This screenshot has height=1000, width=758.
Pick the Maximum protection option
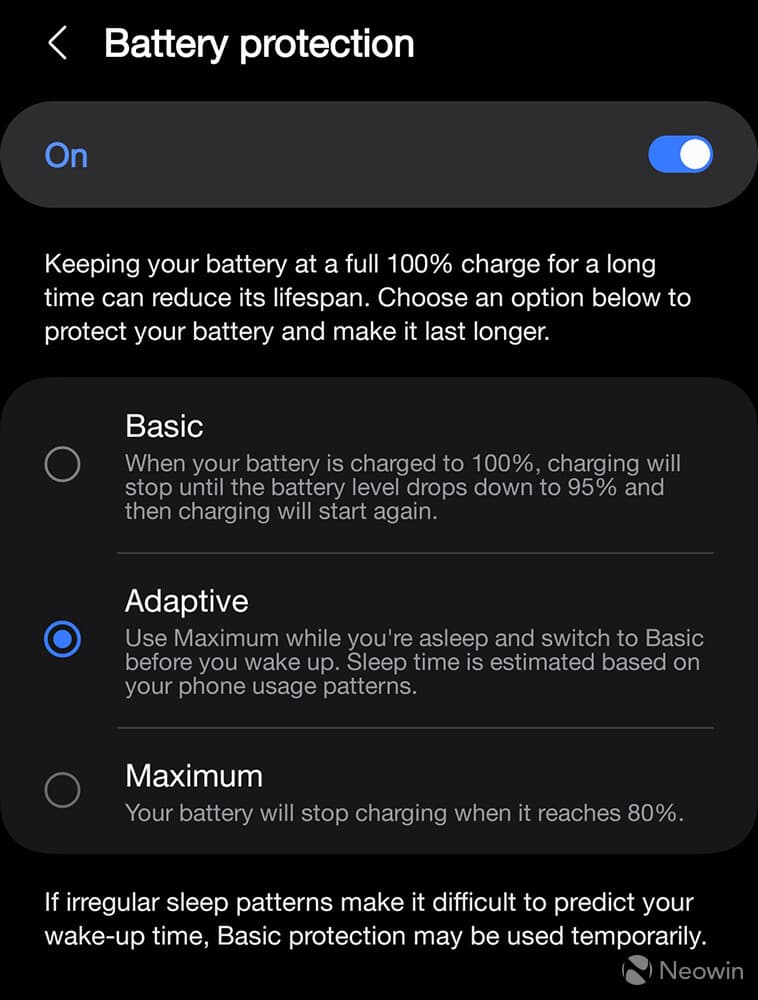click(x=63, y=791)
